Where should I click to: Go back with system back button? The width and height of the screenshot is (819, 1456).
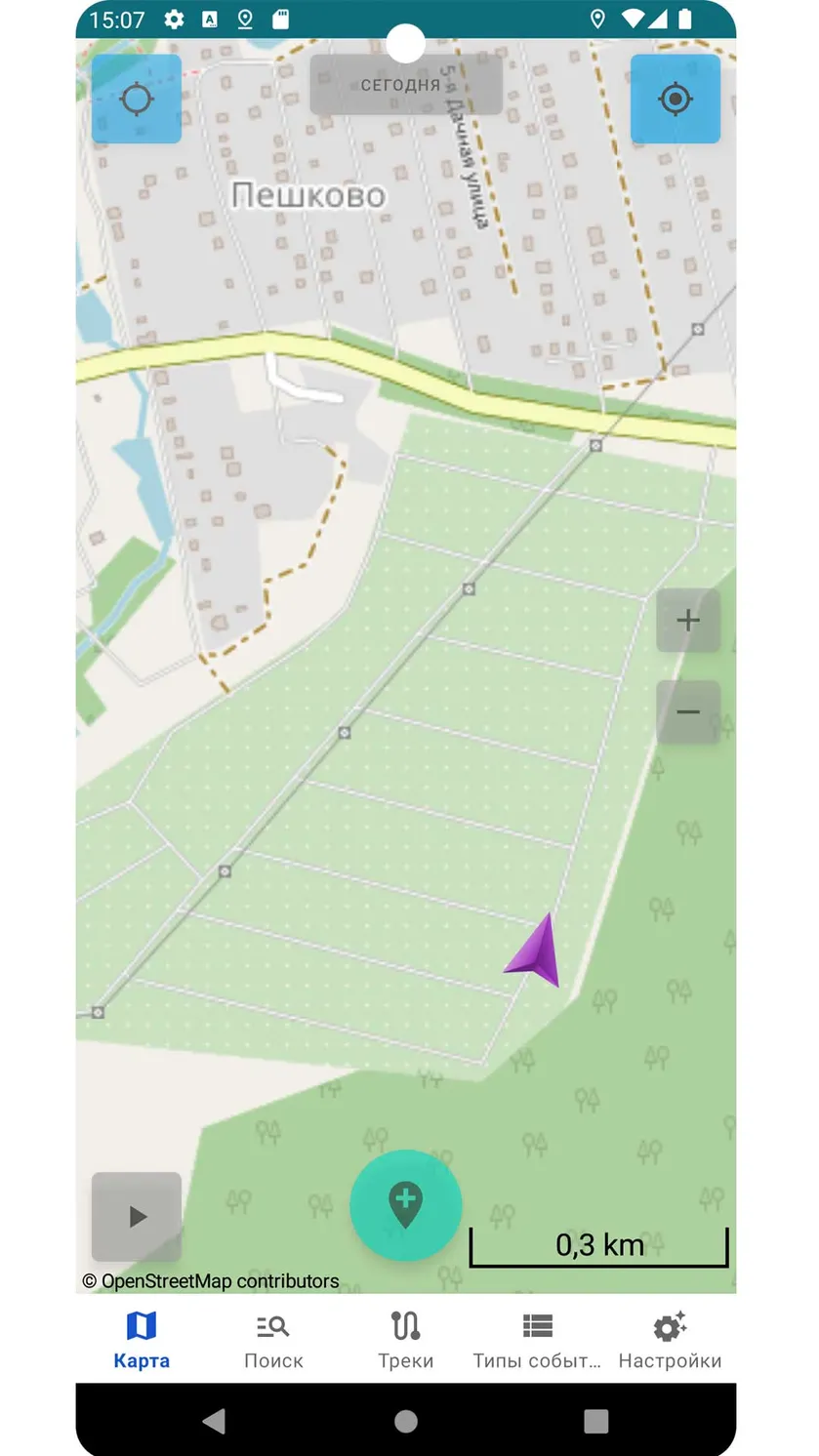215,1421
